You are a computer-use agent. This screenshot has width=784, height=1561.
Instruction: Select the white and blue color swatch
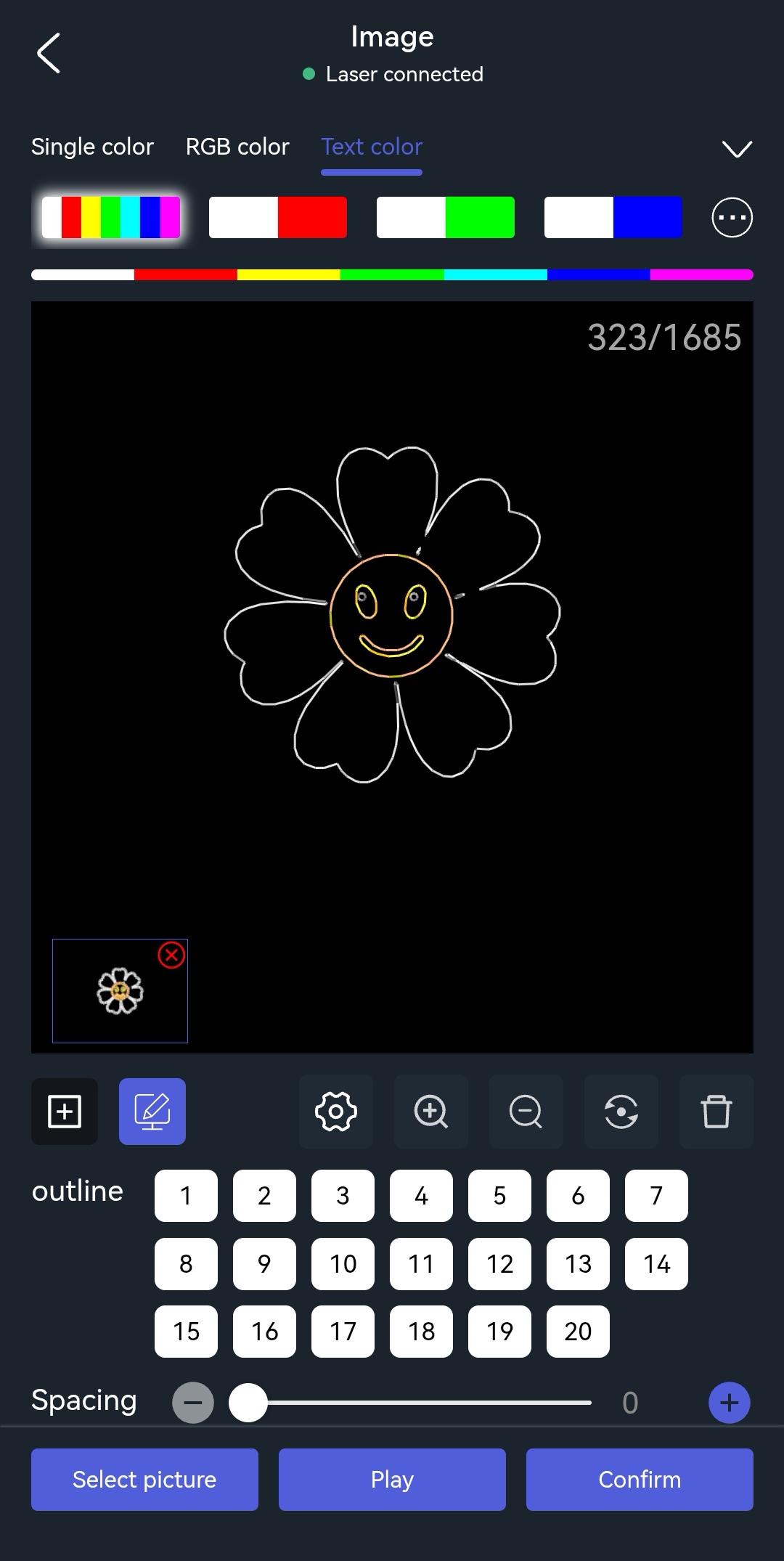click(x=613, y=217)
